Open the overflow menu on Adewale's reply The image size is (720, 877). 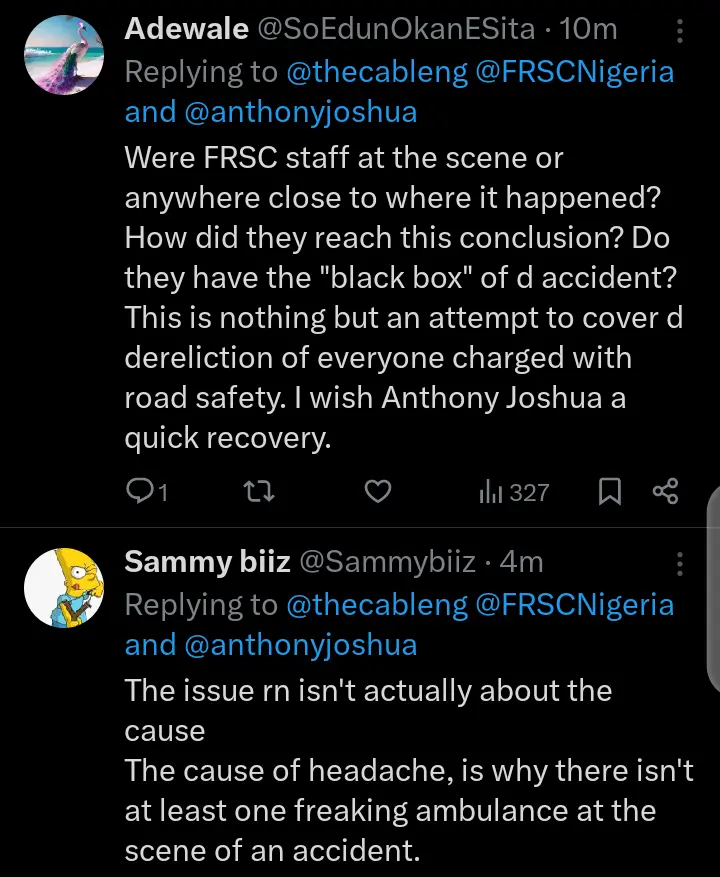pos(680,31)
